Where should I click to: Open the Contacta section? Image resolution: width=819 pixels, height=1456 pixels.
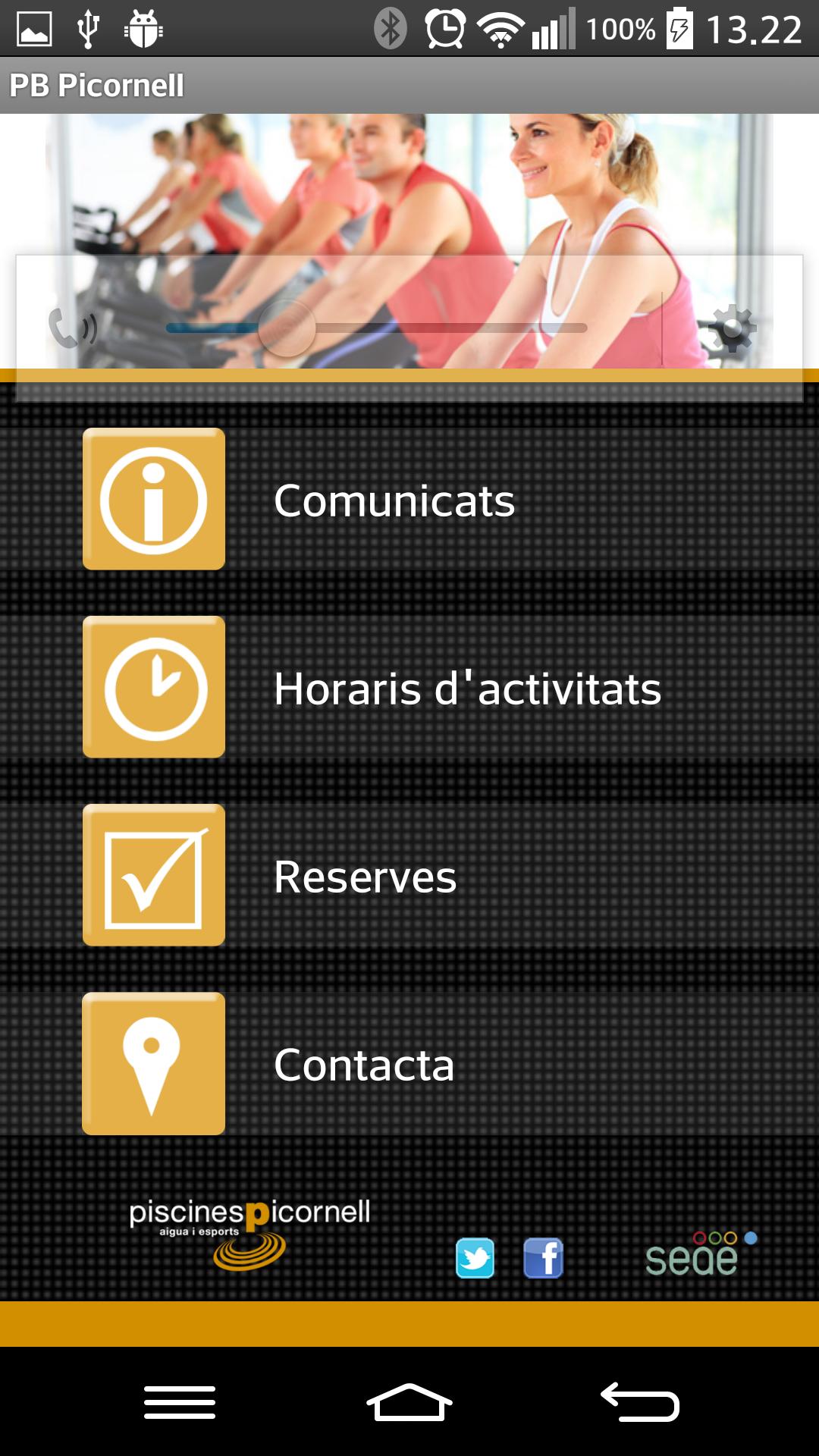tap(364, 1064)
